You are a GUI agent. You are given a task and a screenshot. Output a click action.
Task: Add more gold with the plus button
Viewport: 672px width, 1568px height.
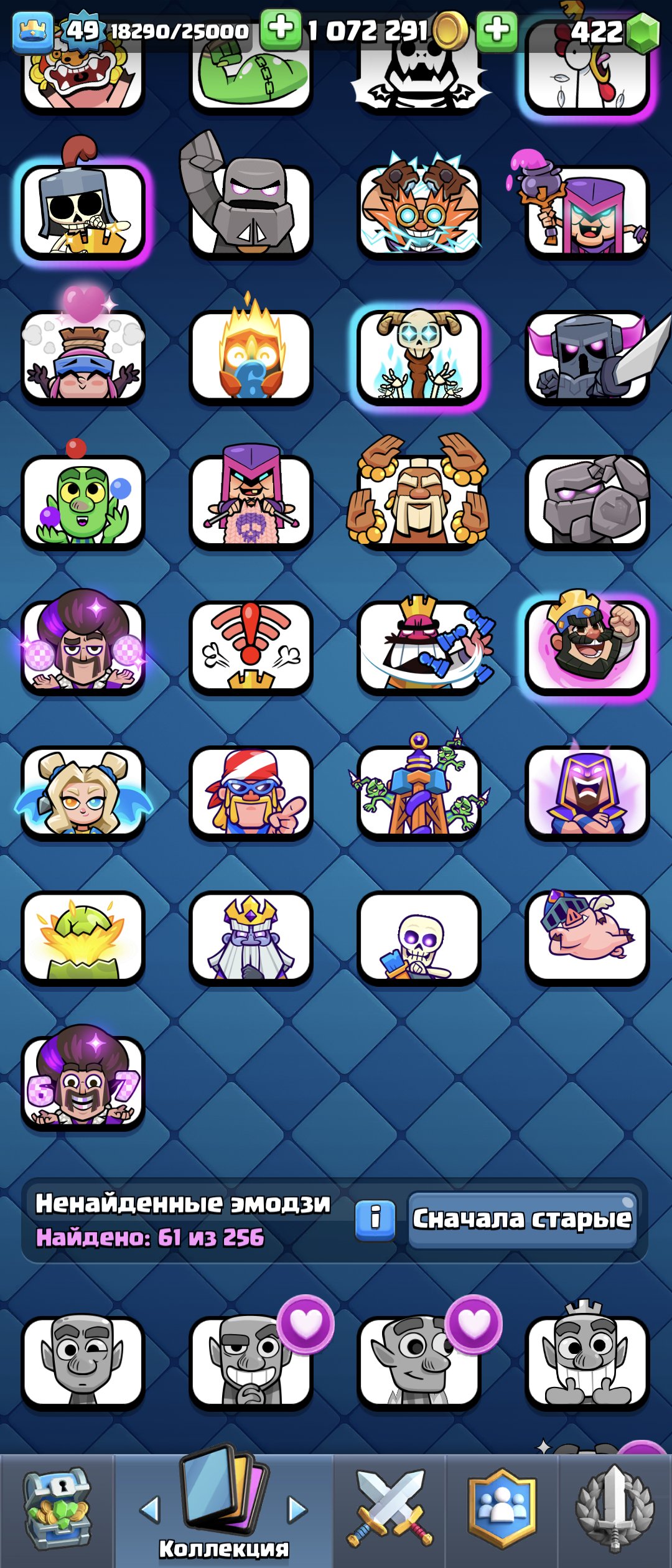281,29
